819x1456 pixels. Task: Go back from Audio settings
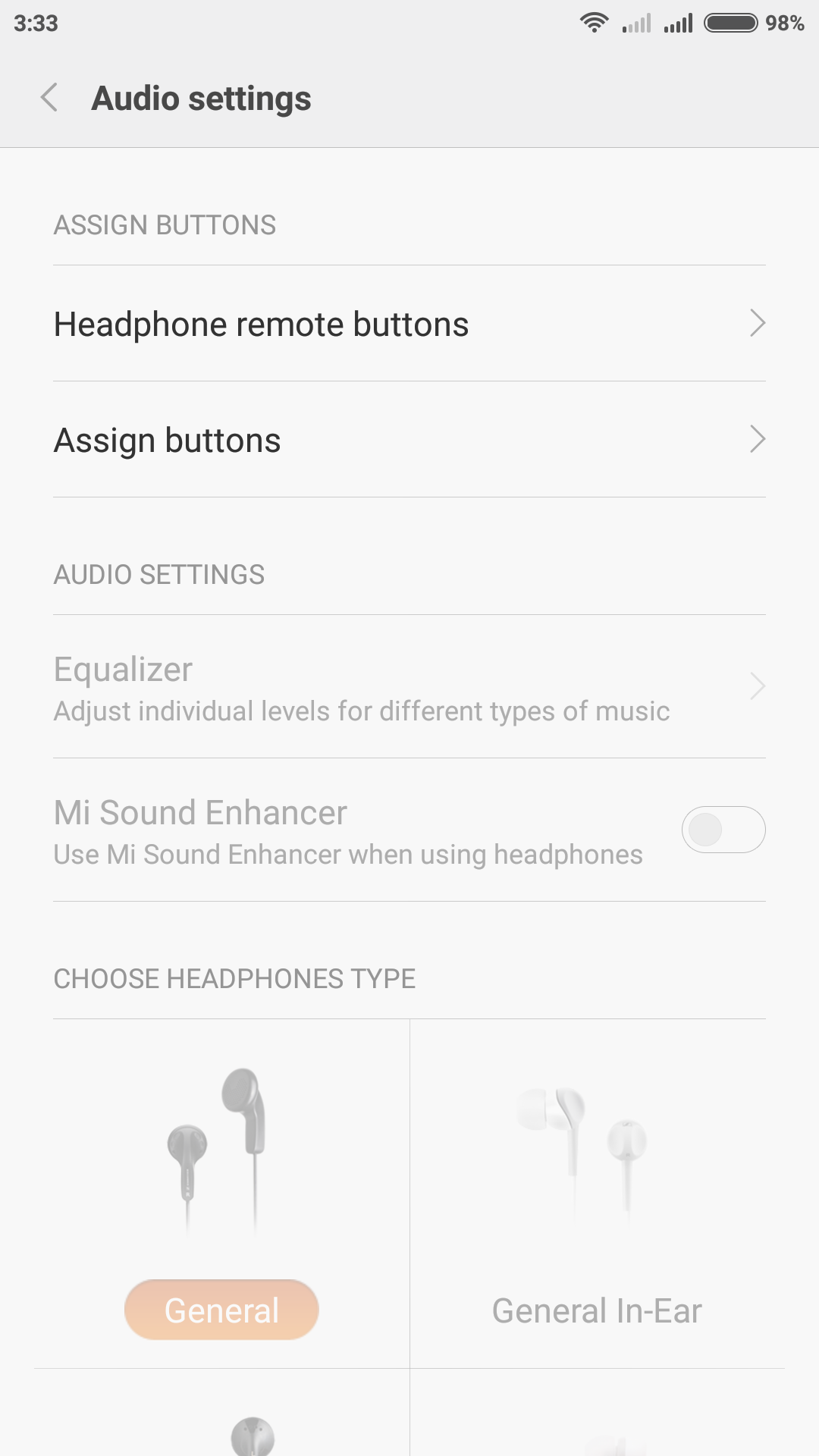point(49,98)
